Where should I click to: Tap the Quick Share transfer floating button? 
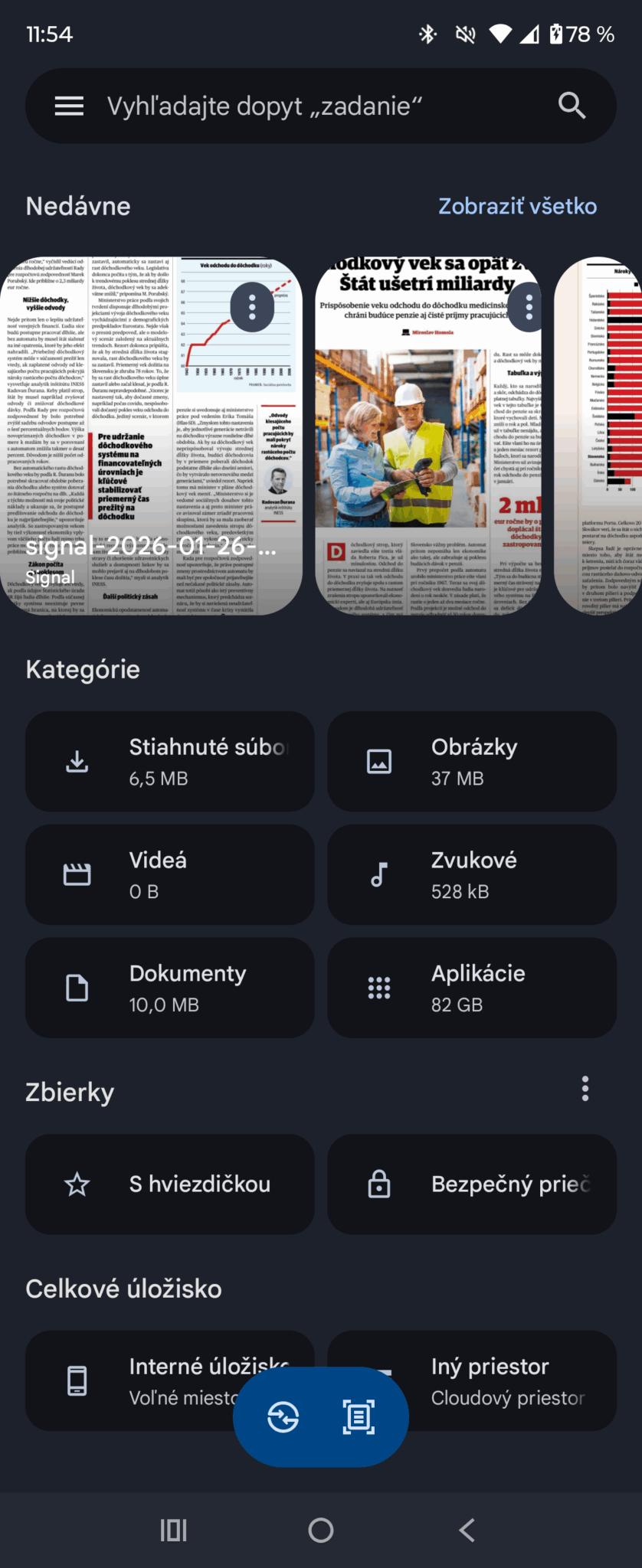[283, 1417]
